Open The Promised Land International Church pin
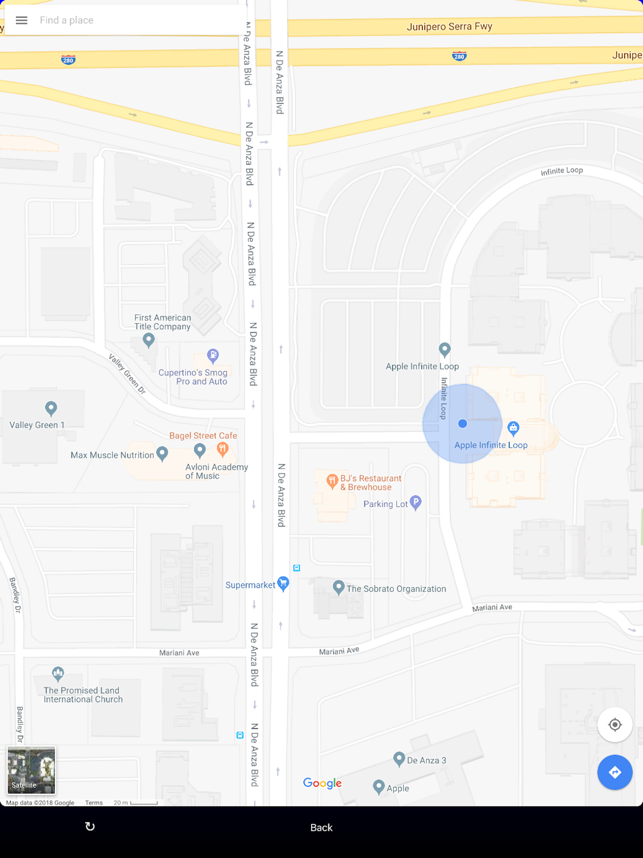643x858 pixels. pyautogui.click(x=58, y=674)
